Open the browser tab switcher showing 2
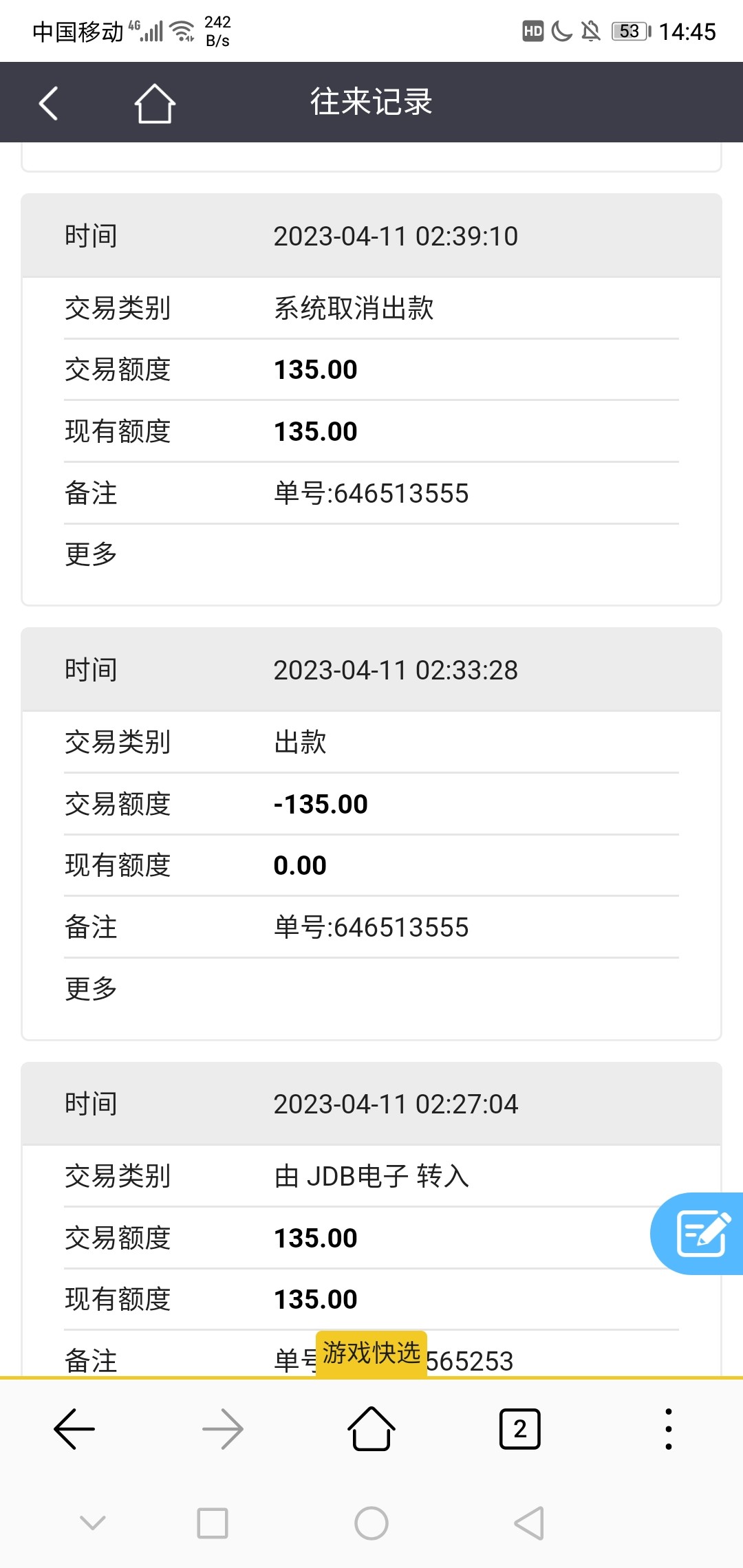Image resolution: width=743 pixels, height=1568 pixels. [519, 1429]
